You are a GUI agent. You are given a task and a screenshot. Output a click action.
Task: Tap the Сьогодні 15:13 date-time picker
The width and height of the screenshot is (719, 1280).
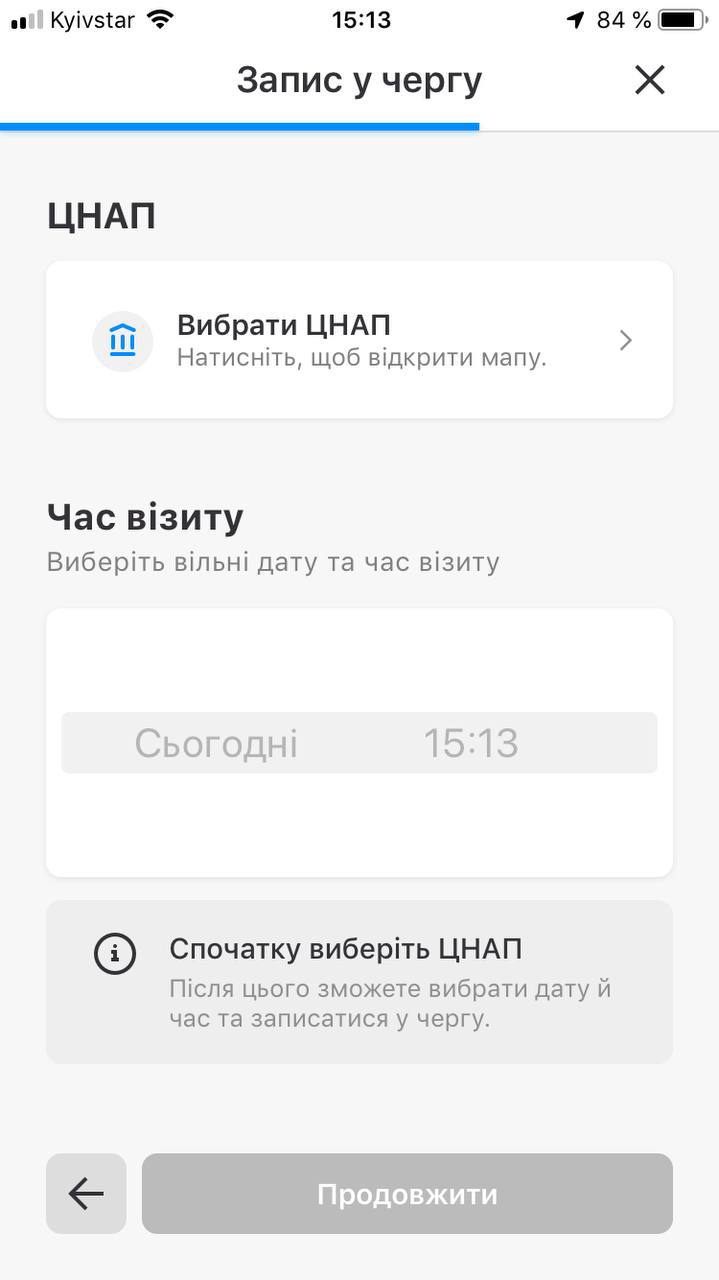tap(359, 743)
